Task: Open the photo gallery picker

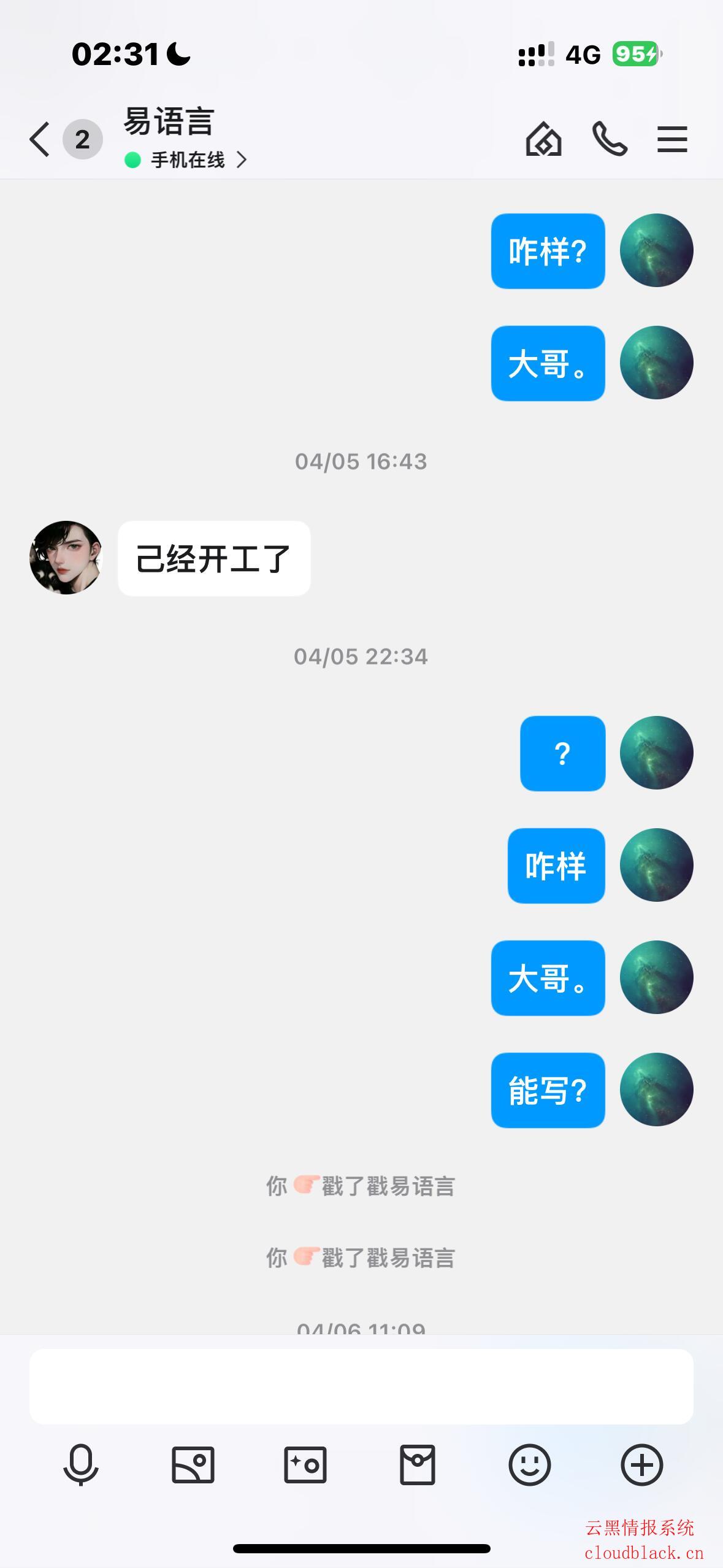Action: coord(193,1465)
